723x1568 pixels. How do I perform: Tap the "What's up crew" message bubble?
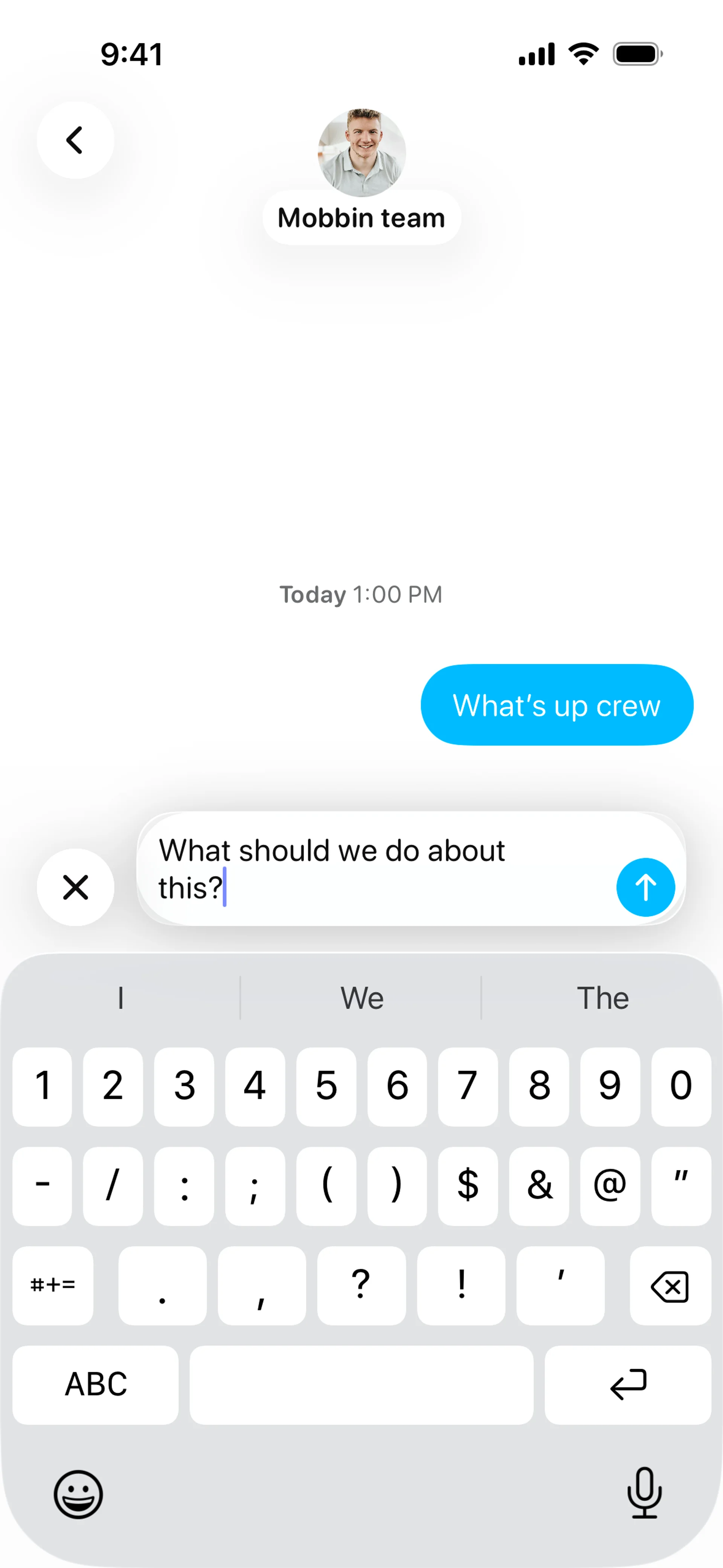click(x=556, y=705)
